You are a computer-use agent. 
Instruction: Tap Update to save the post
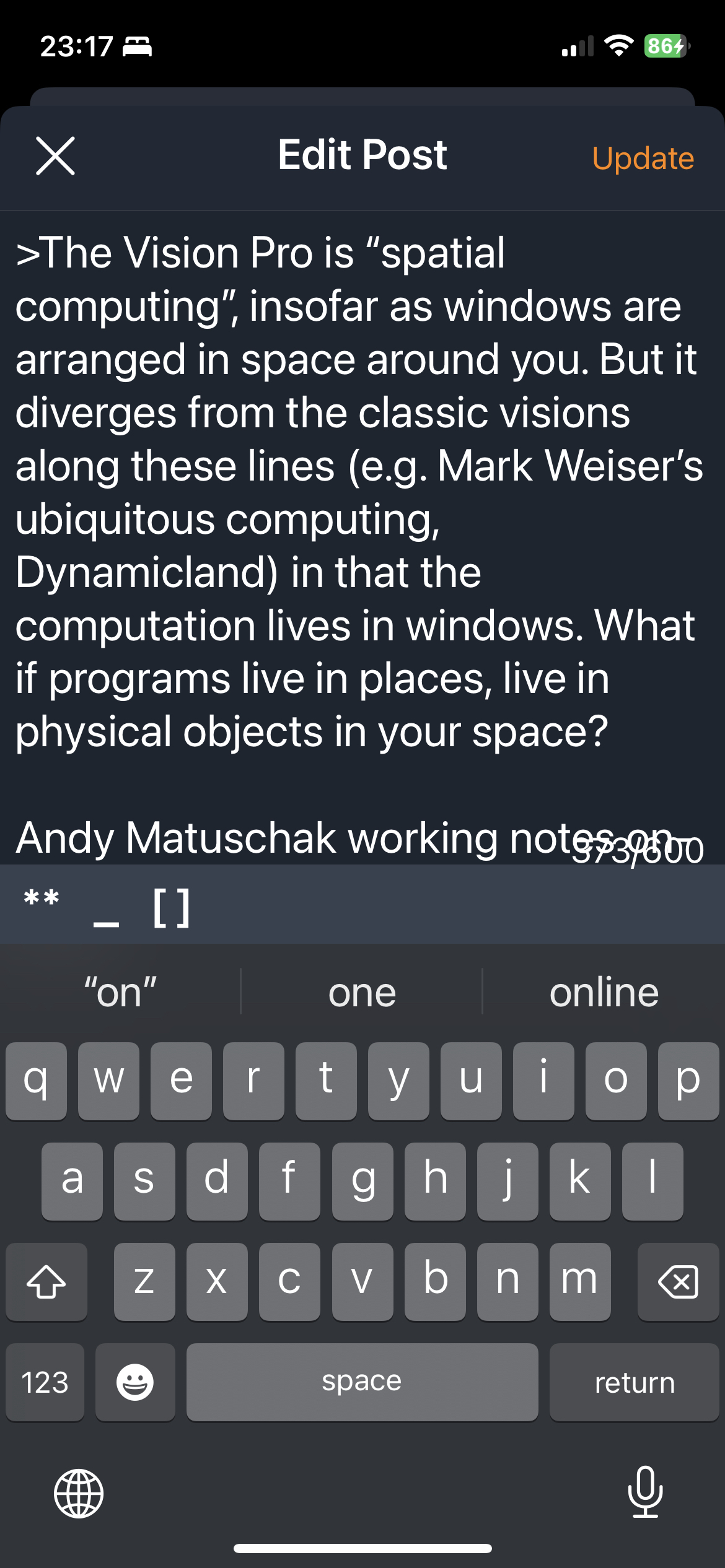point(643,159)
